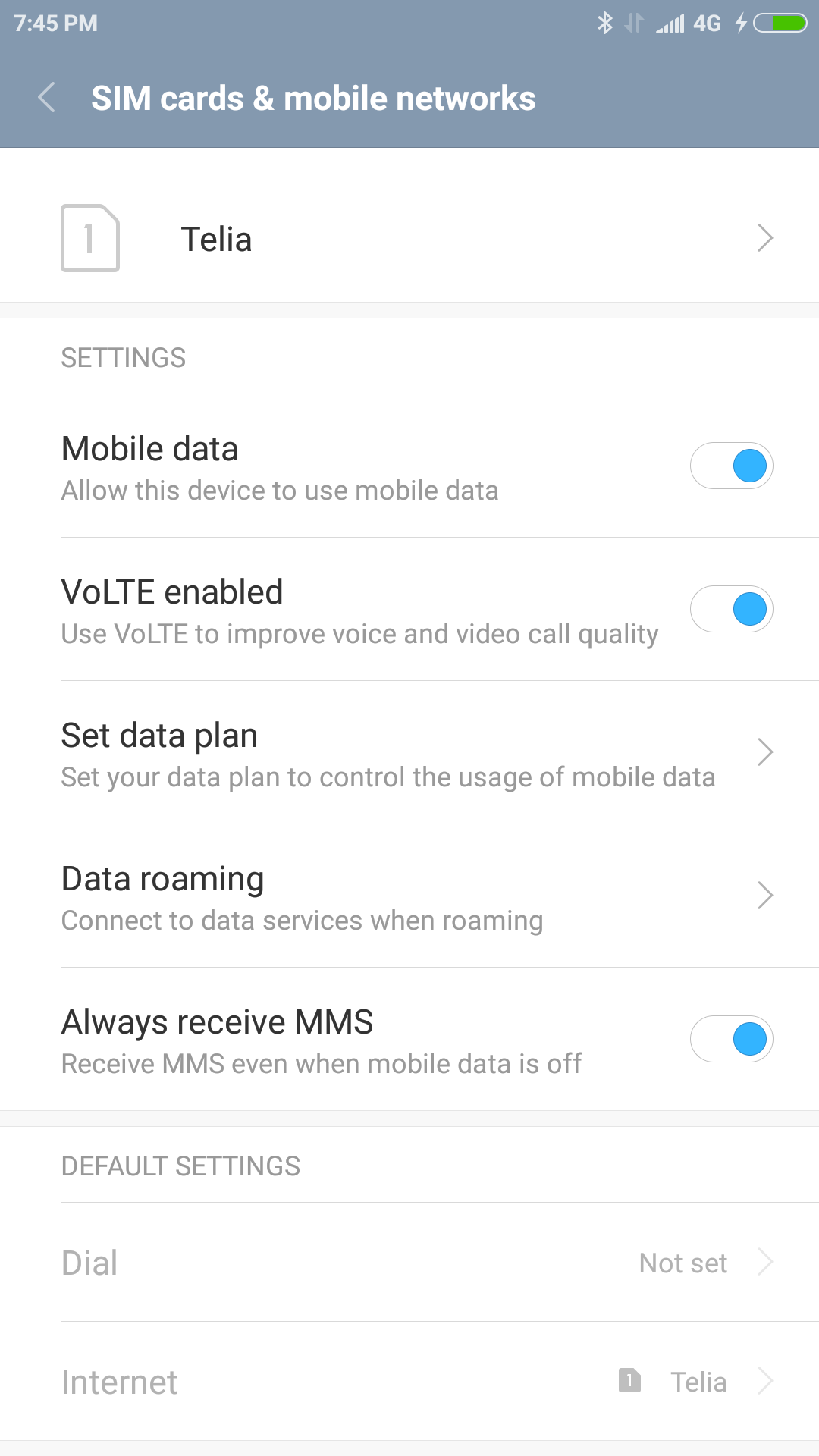
Task: Disable the VoLTE enabled switch
Action: point(731,609)
